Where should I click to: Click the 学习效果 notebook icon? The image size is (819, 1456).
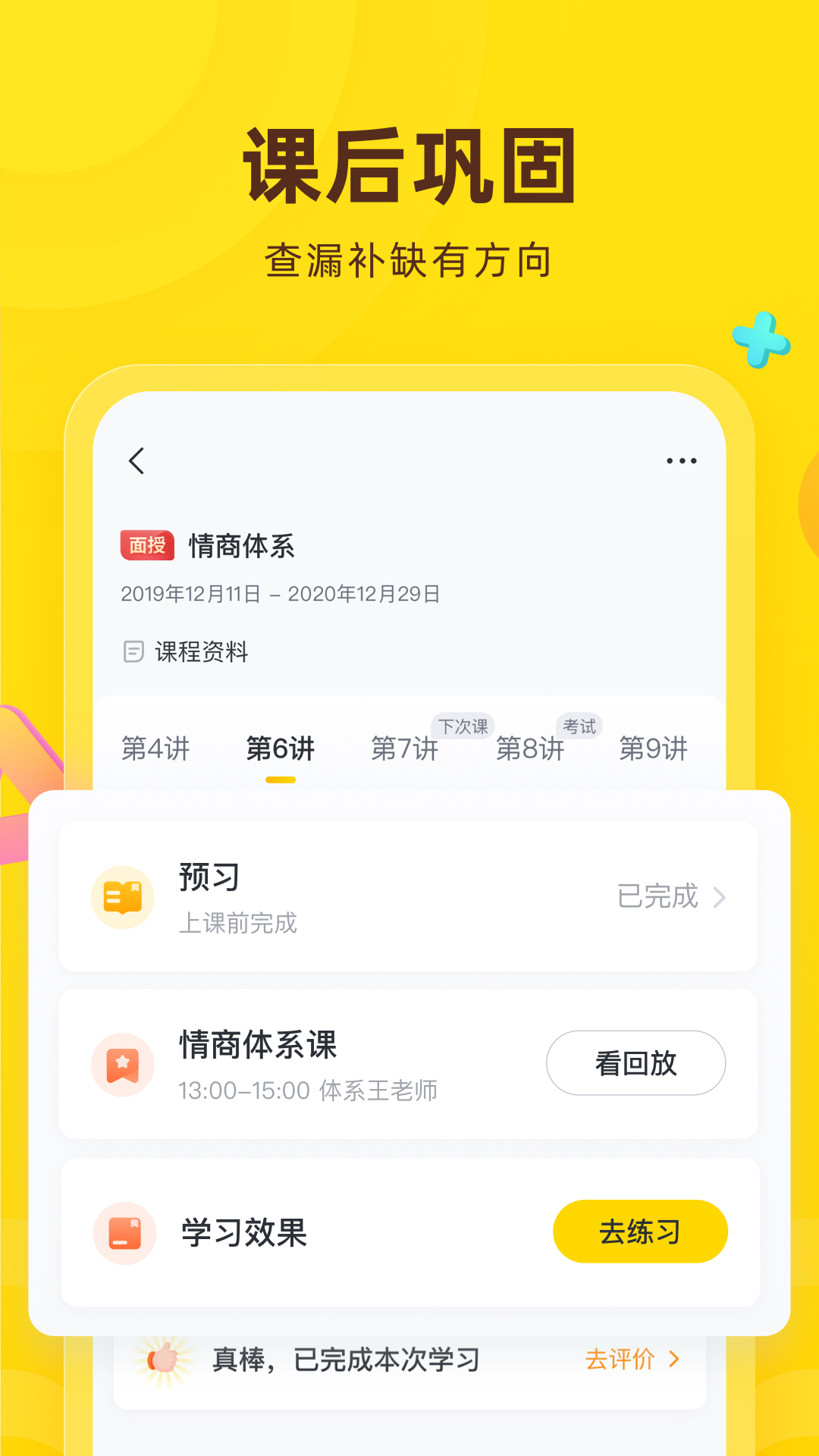click(123, 1232)
